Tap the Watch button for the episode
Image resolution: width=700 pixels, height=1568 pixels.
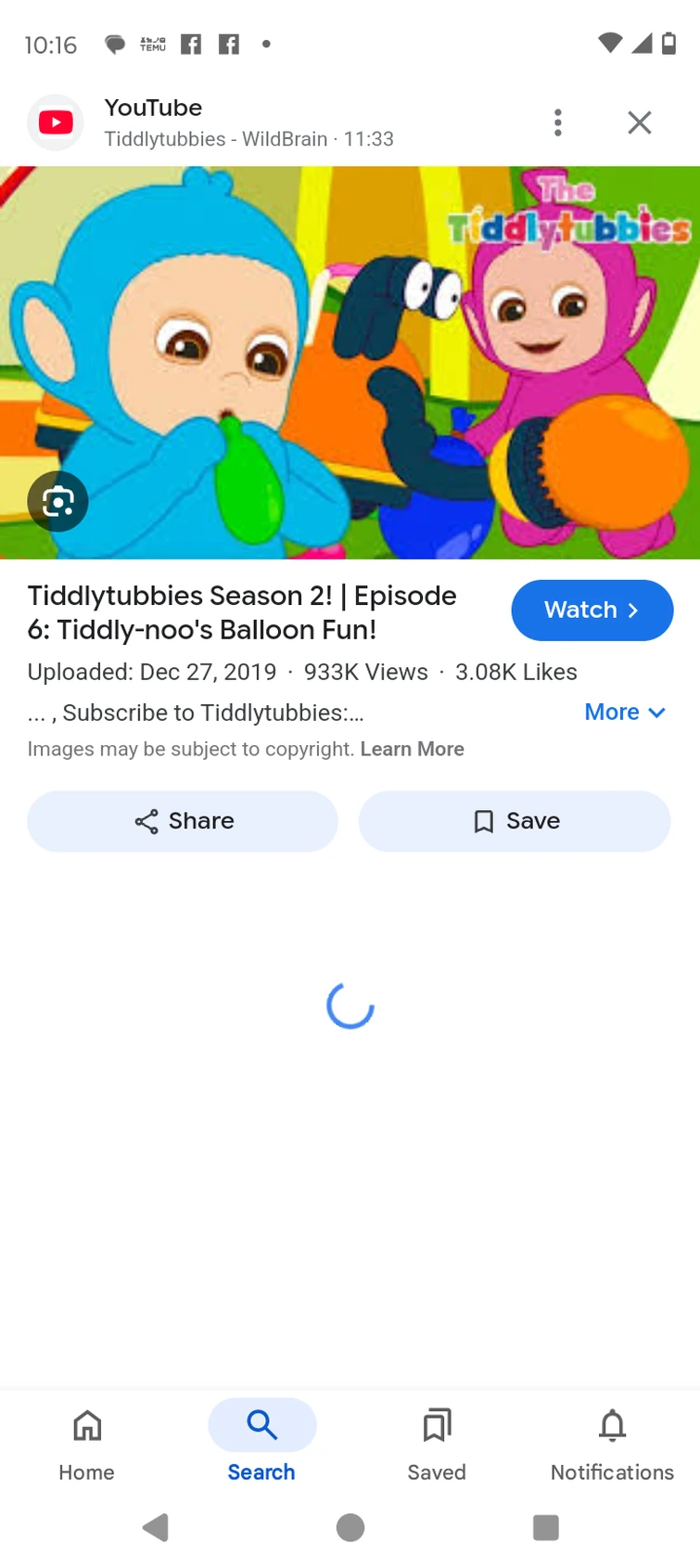click(592, 610)
